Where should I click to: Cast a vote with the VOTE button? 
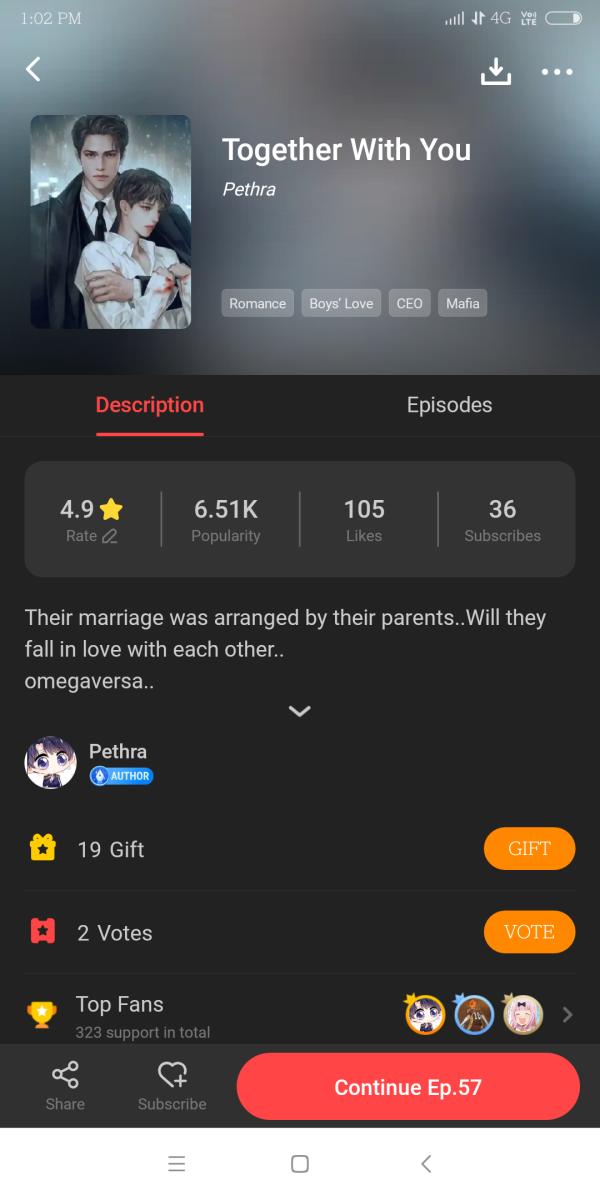coord(529,932)
